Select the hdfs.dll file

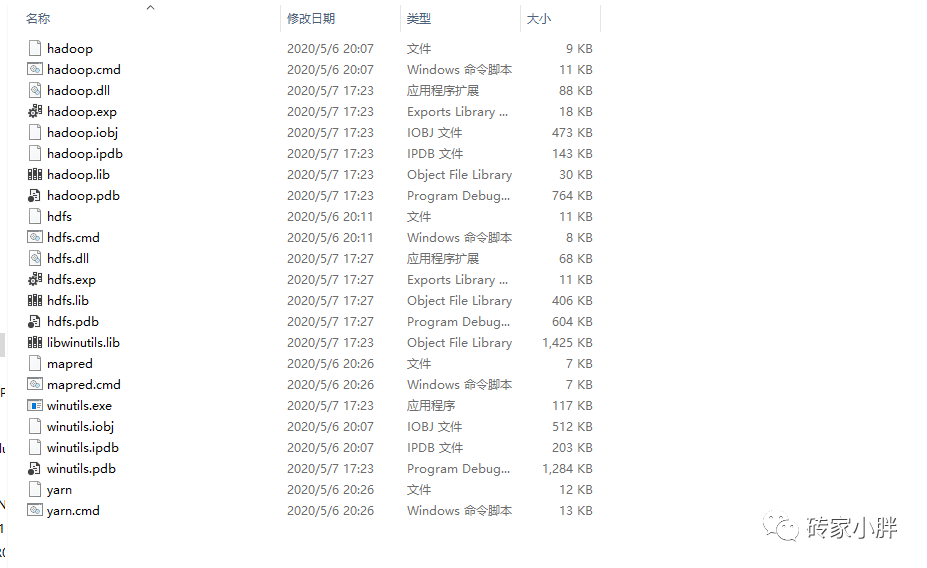coord(68,259)
